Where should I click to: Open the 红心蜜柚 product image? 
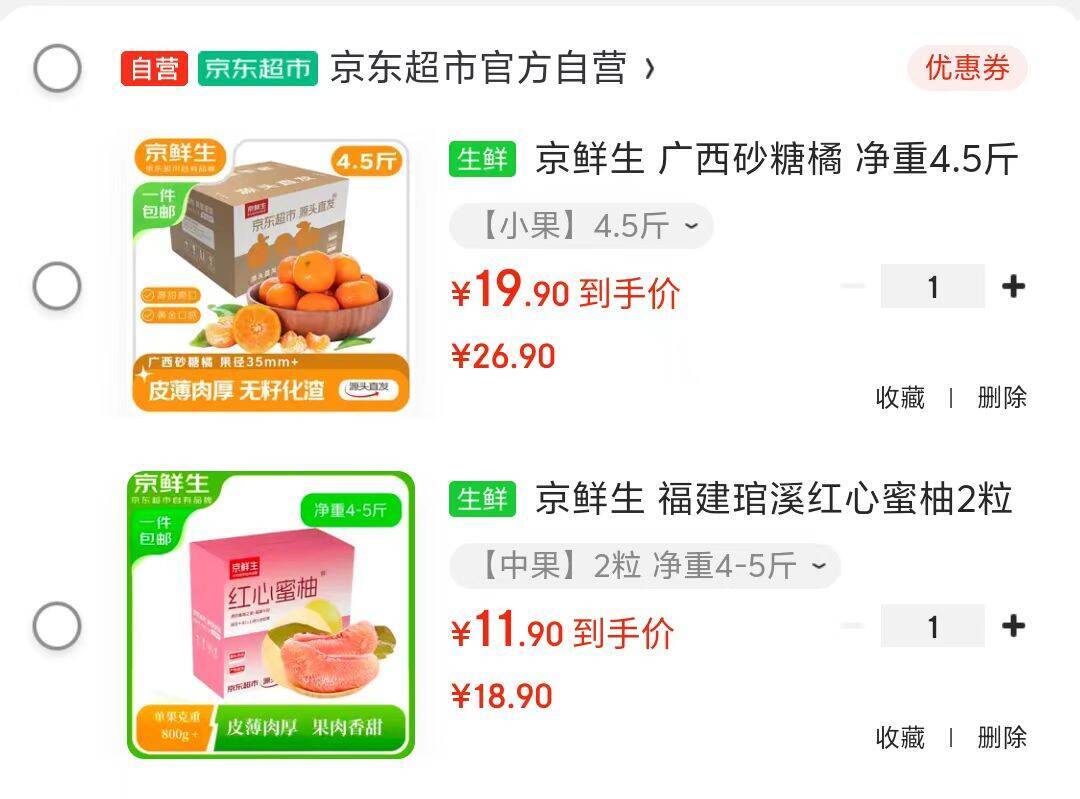pos(270,615)
